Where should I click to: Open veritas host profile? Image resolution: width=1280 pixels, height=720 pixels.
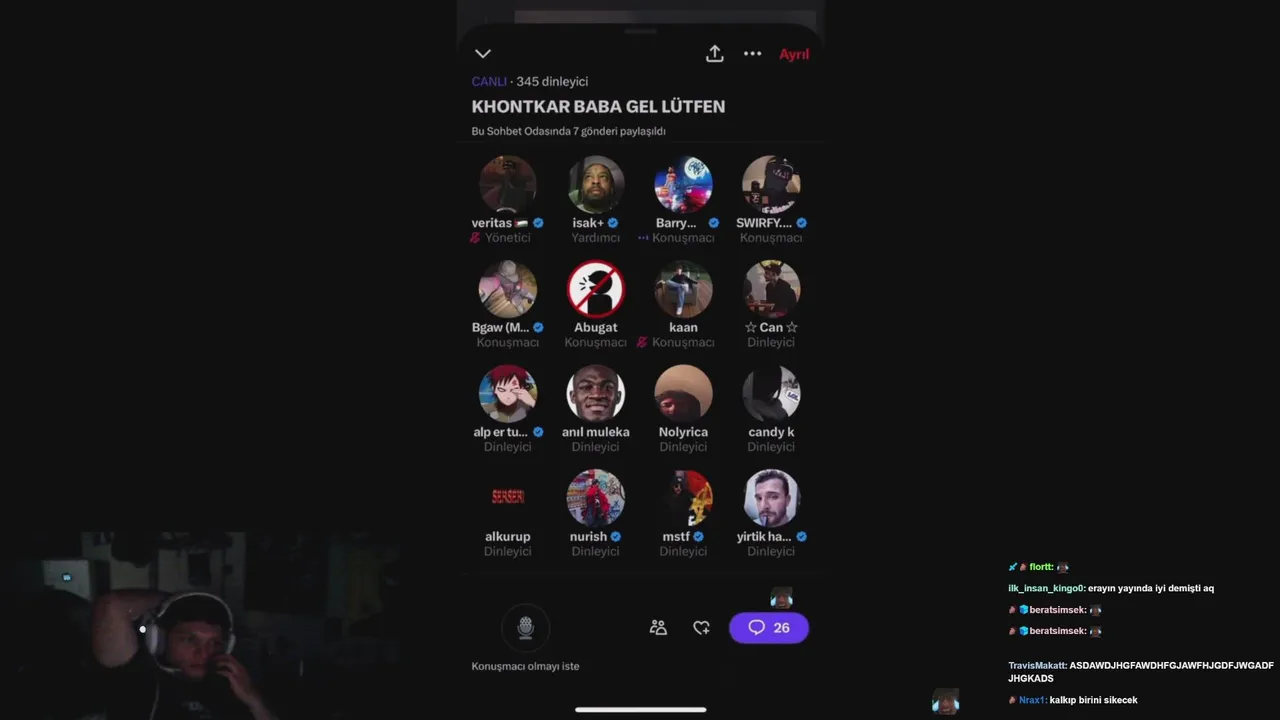(x=508, y=185)
